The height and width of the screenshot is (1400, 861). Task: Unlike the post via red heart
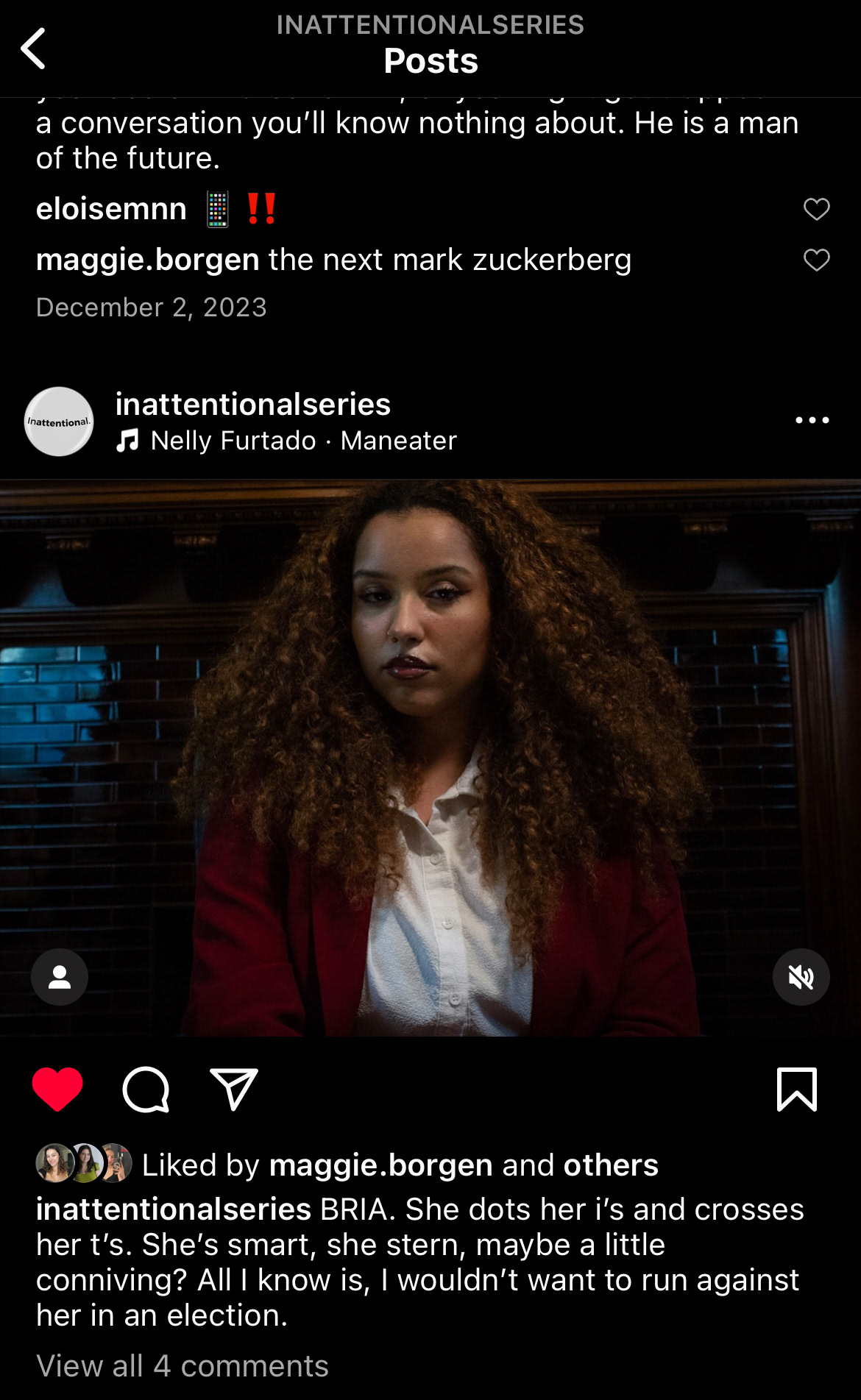point(57,1089)
